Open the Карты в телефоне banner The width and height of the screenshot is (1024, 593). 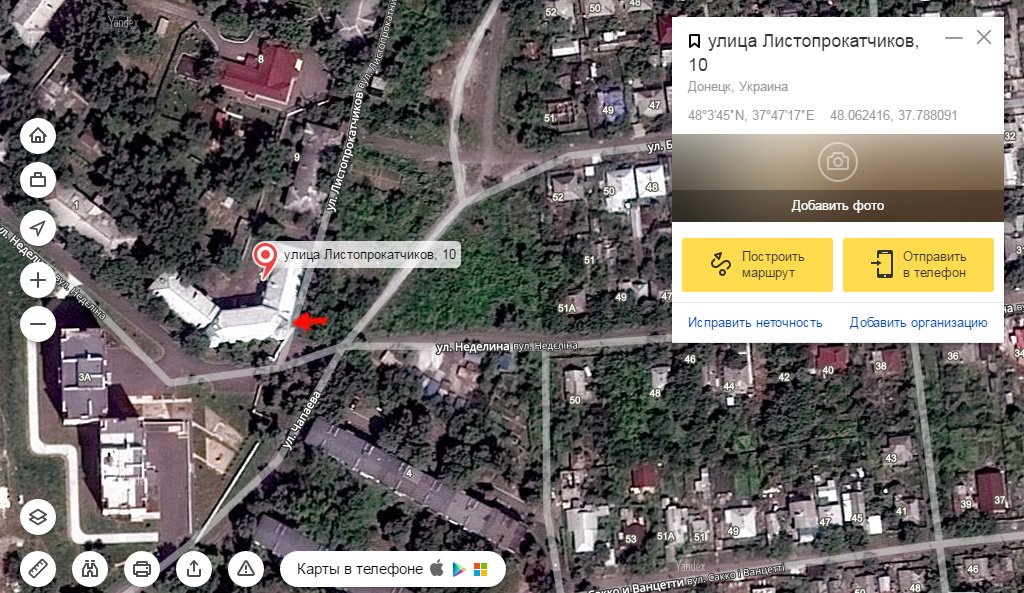click(392, 569)
